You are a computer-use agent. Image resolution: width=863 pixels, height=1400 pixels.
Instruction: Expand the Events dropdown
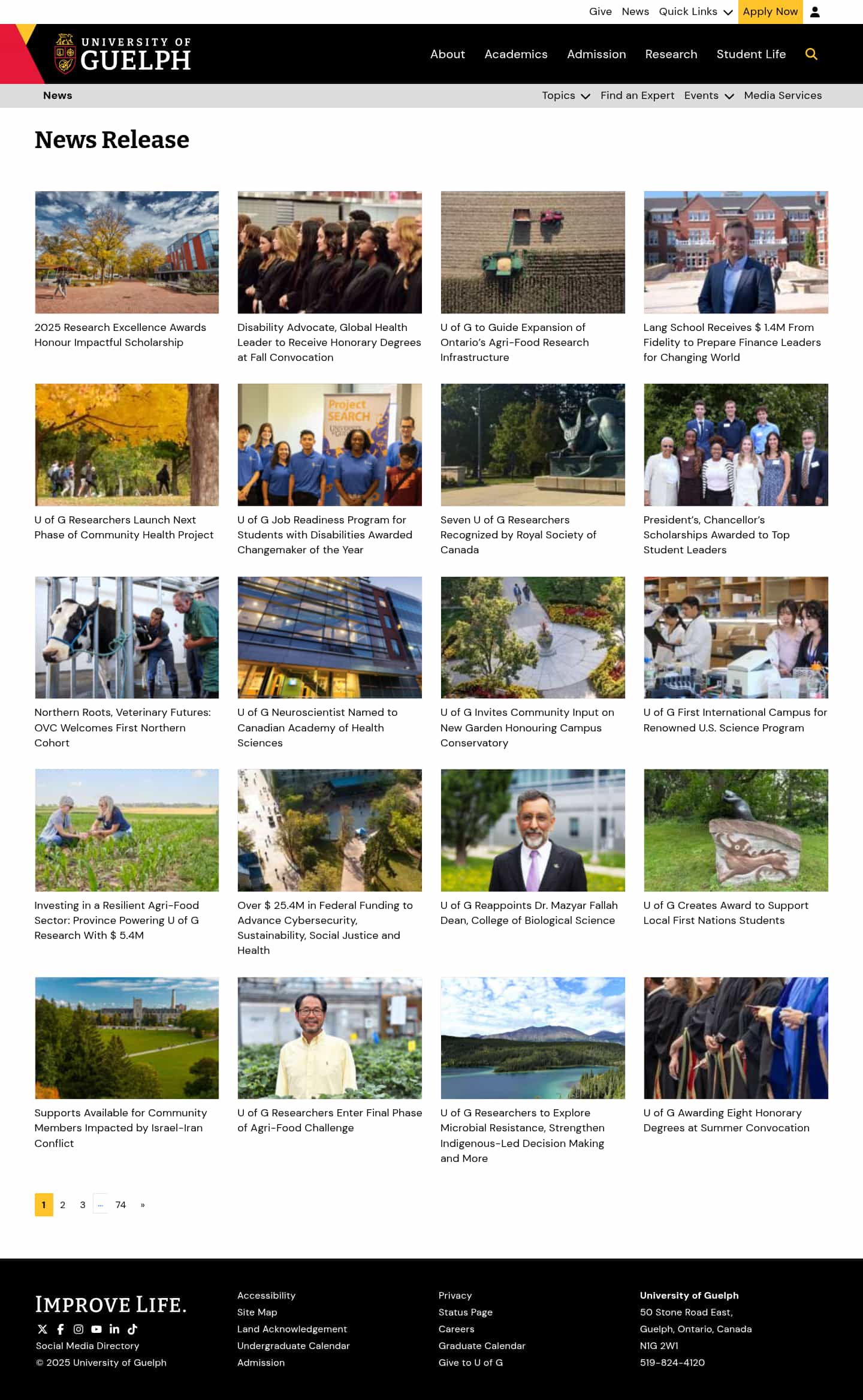[x=708, y=95]
